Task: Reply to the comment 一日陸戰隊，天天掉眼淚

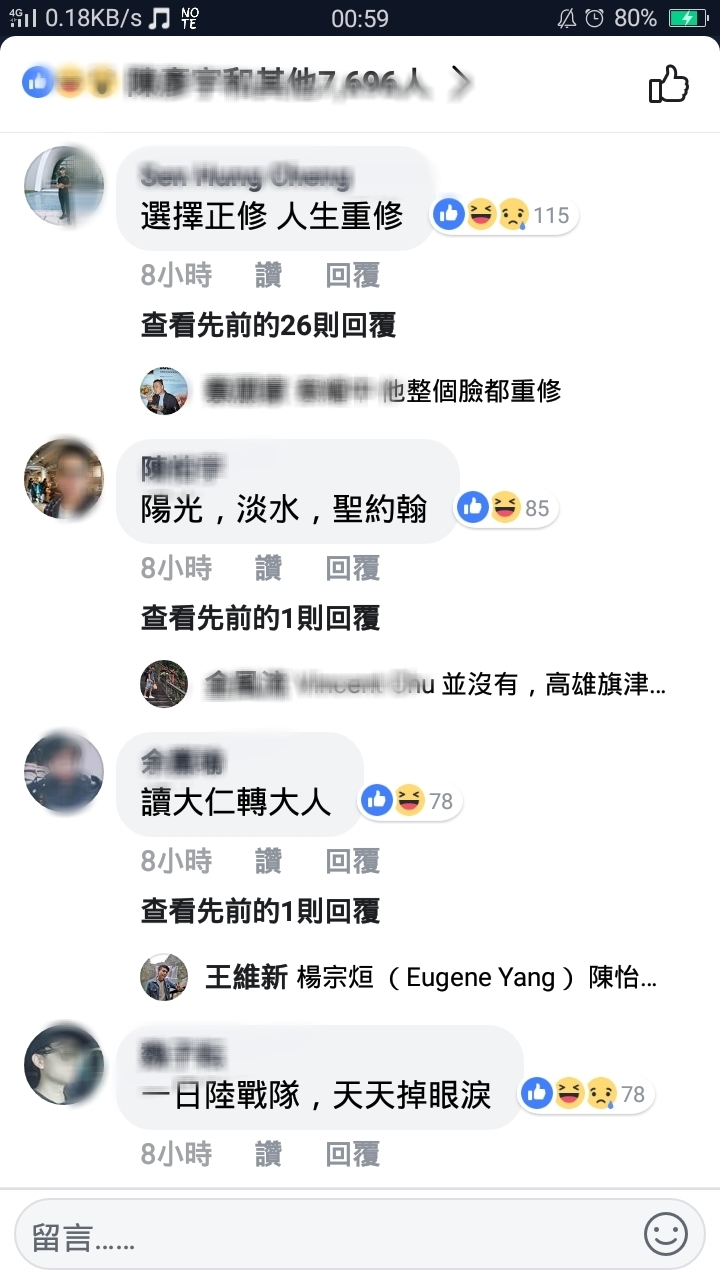Action: coord(352,1154)
